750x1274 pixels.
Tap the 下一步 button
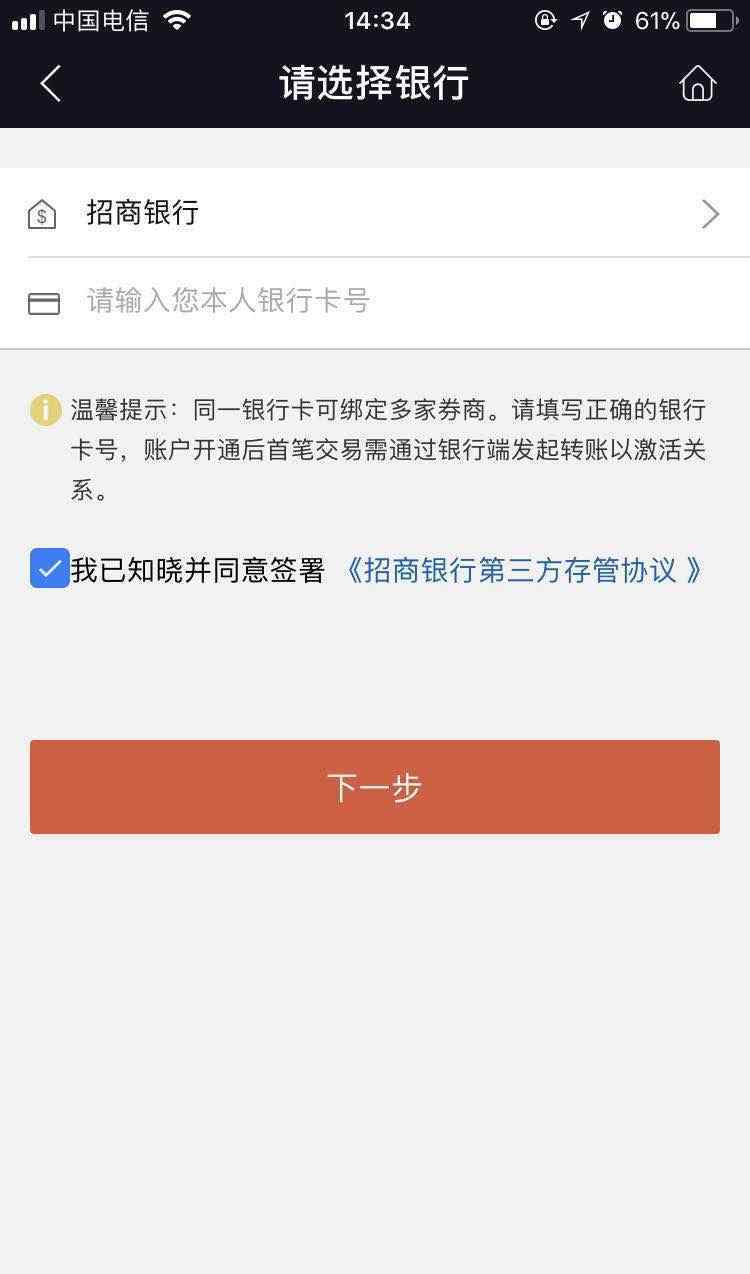pos(375,787)
